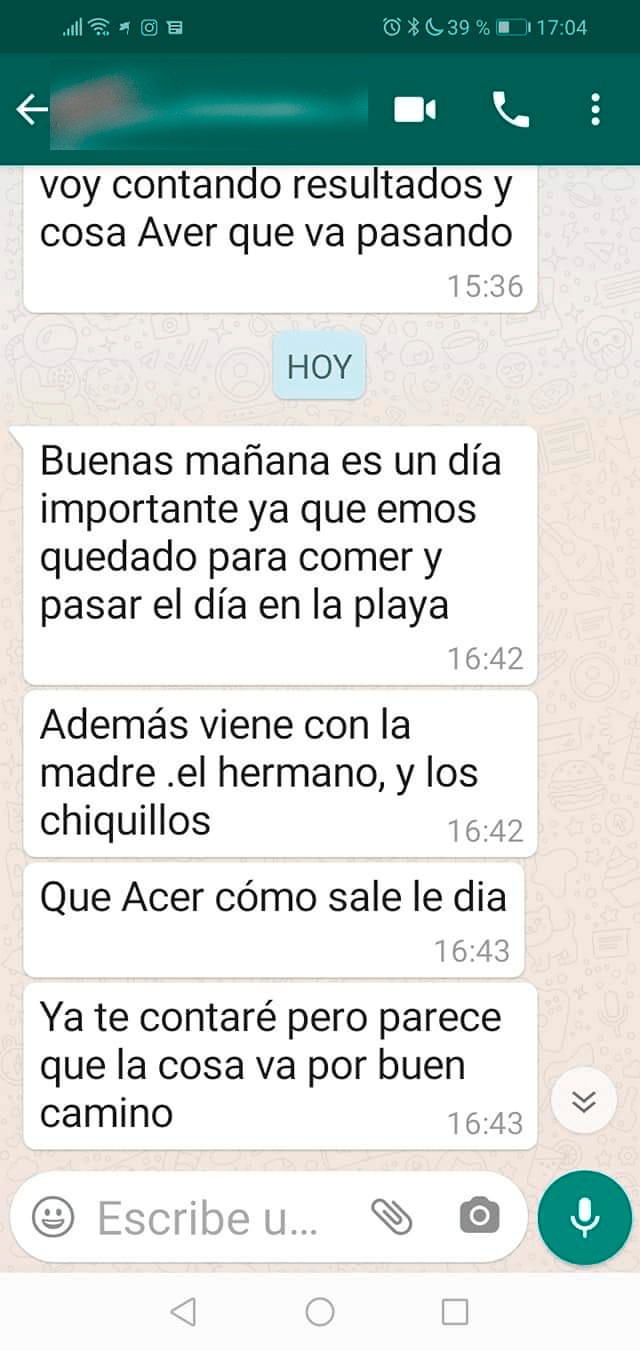
Task: Open the emoji picker
Action: click(53, 1217)
